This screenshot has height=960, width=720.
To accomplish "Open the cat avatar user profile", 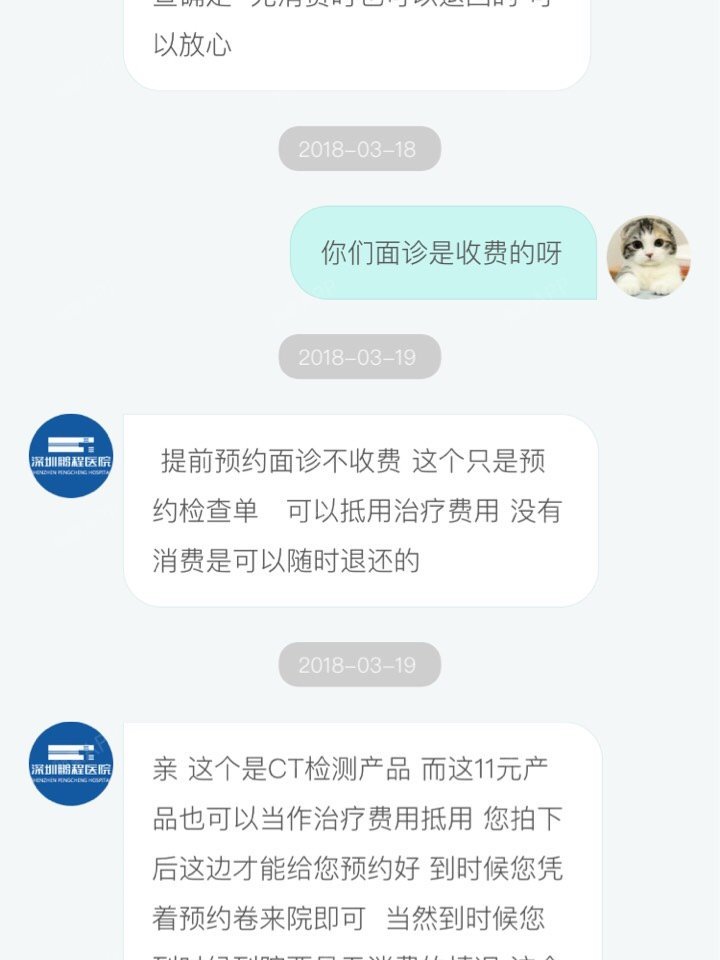I will (648, 257).
